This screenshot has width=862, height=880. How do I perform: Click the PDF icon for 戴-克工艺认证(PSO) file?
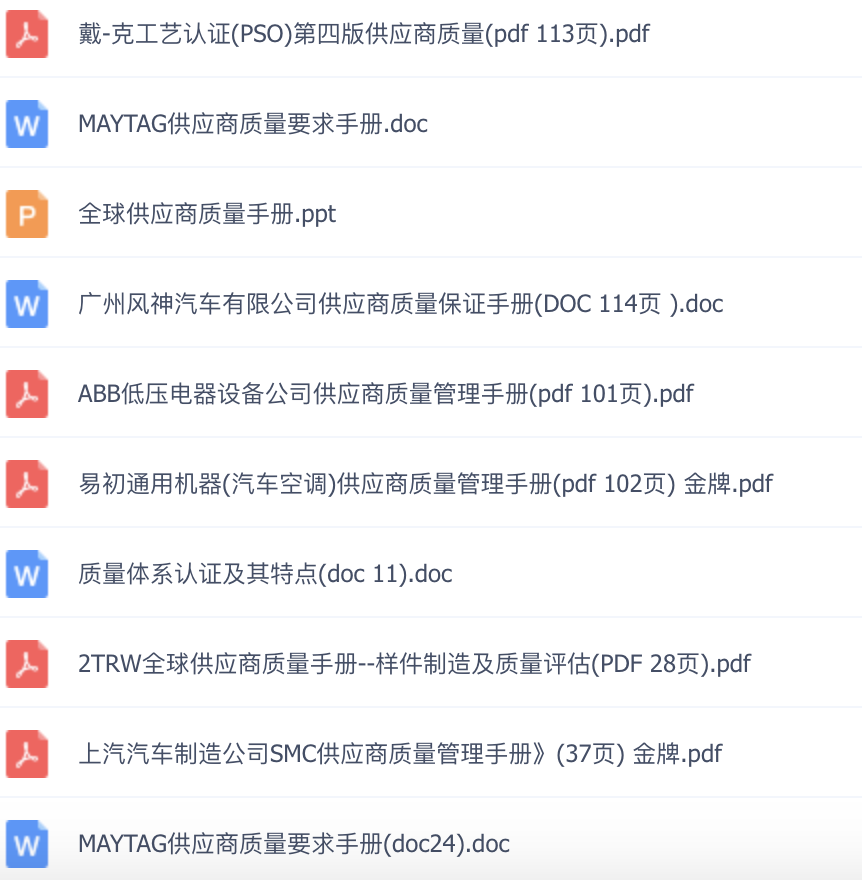pos(27,35)
